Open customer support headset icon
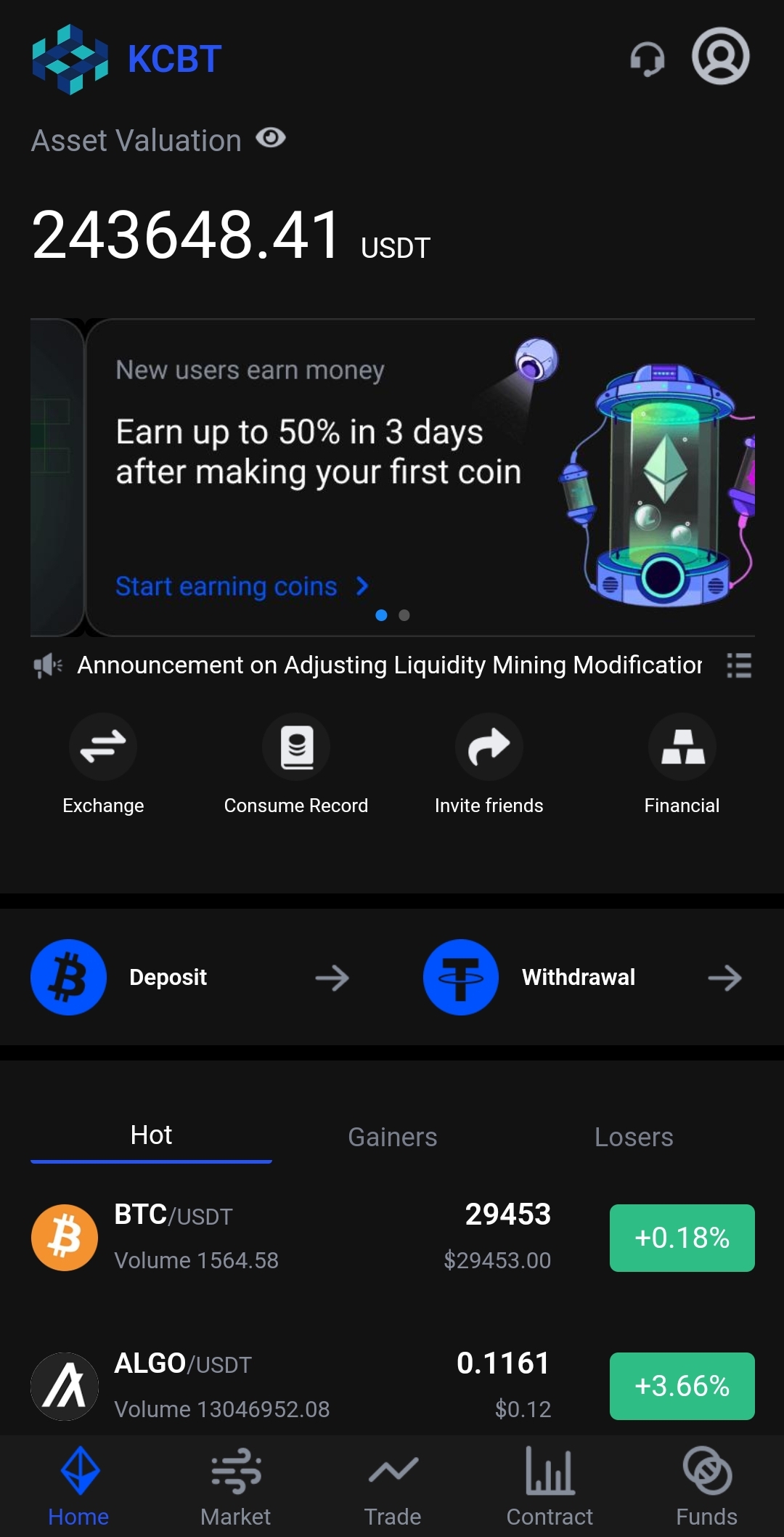The height and width of the screenshot is (1537, 784). tap(647, 58)
